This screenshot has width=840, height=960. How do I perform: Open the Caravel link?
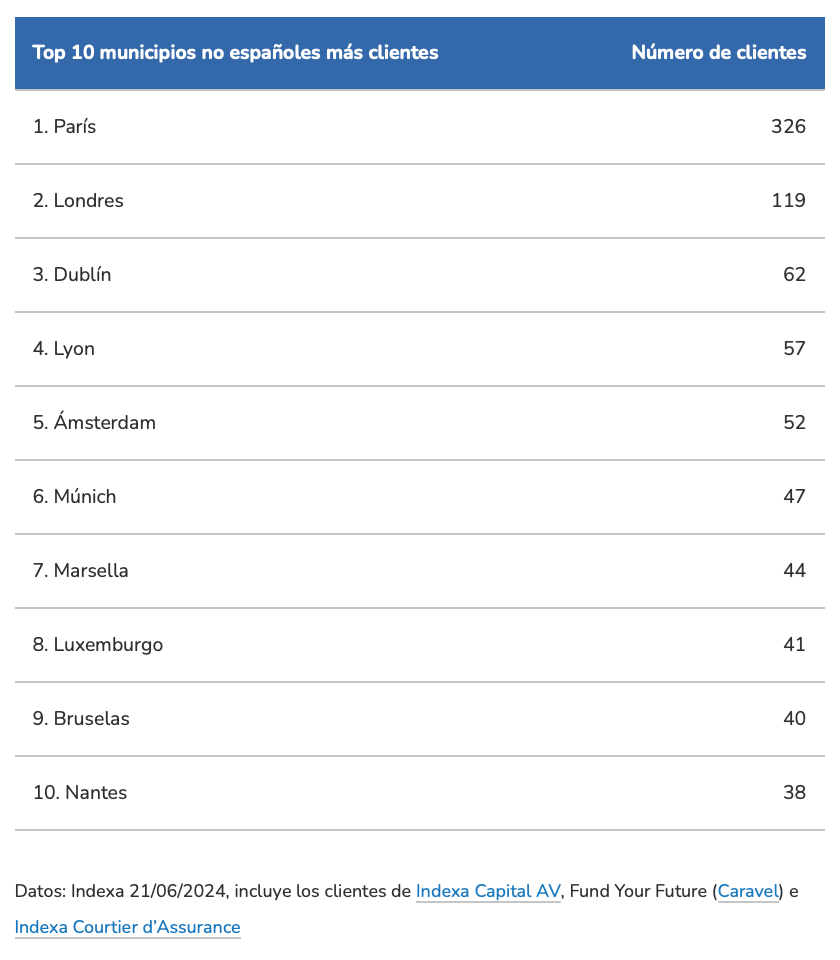point(747,891)
